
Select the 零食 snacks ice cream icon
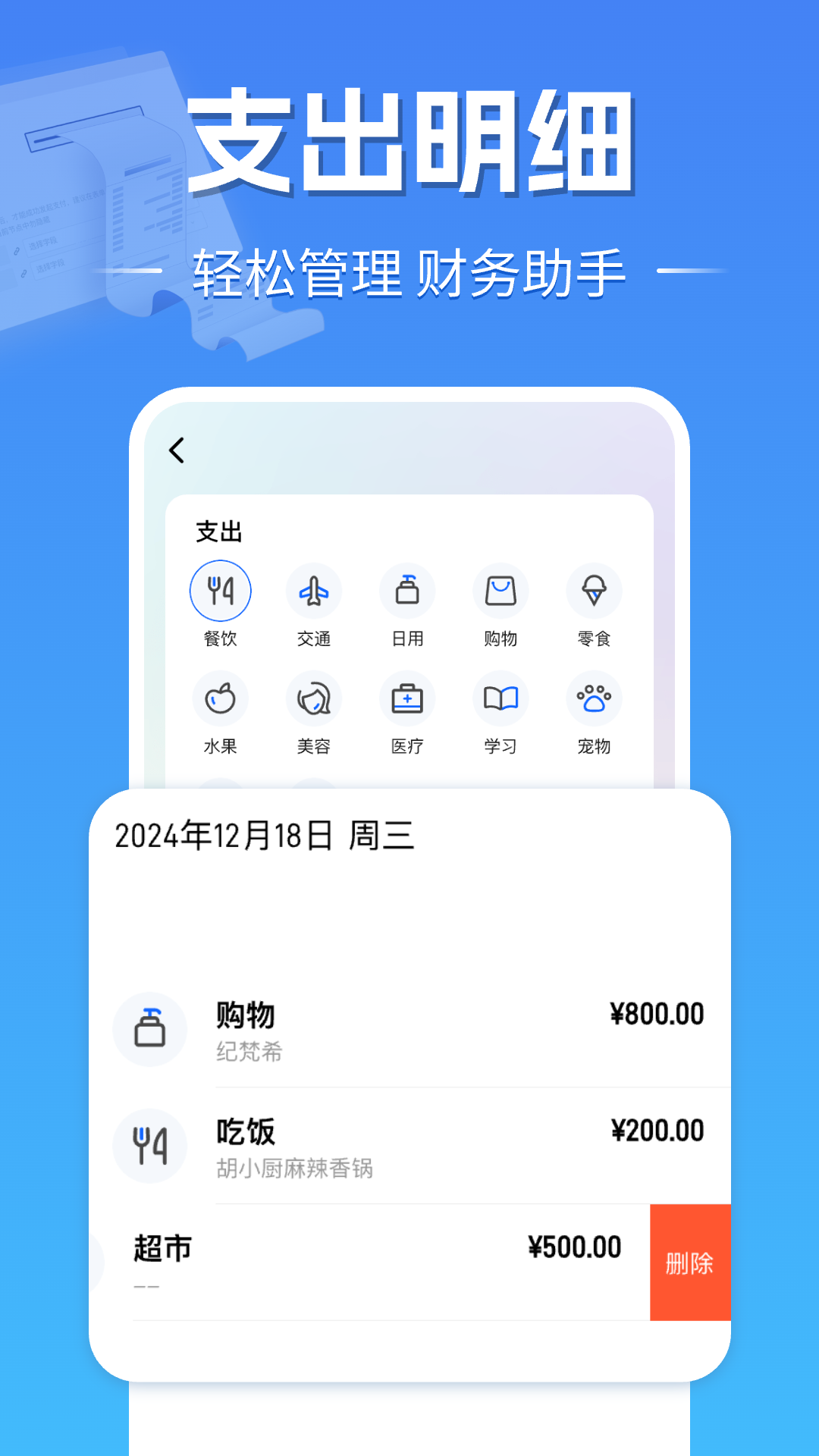[x=595, y=591]
